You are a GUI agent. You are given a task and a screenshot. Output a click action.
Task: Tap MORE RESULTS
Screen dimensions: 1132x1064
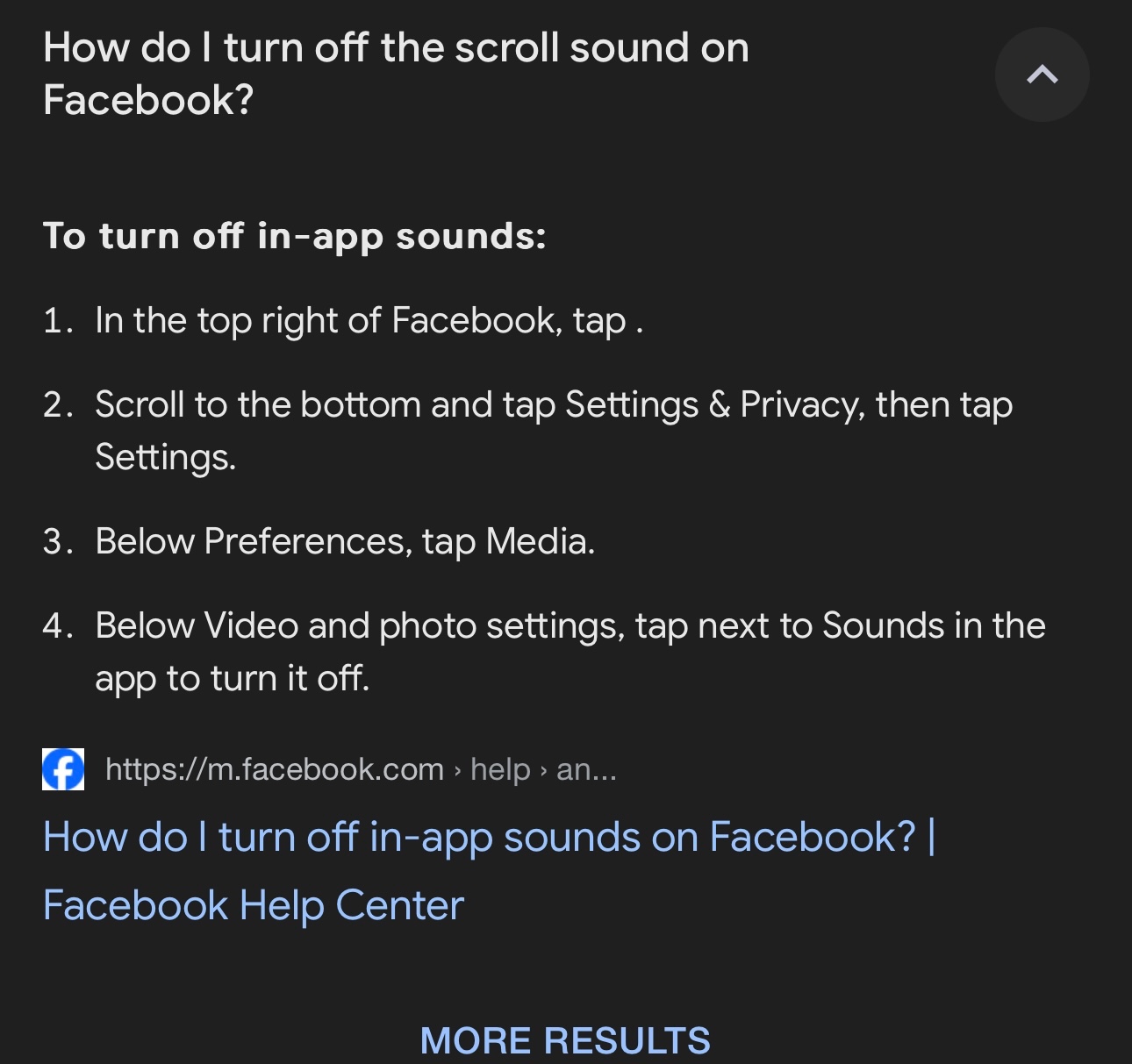click(565, 1040)
